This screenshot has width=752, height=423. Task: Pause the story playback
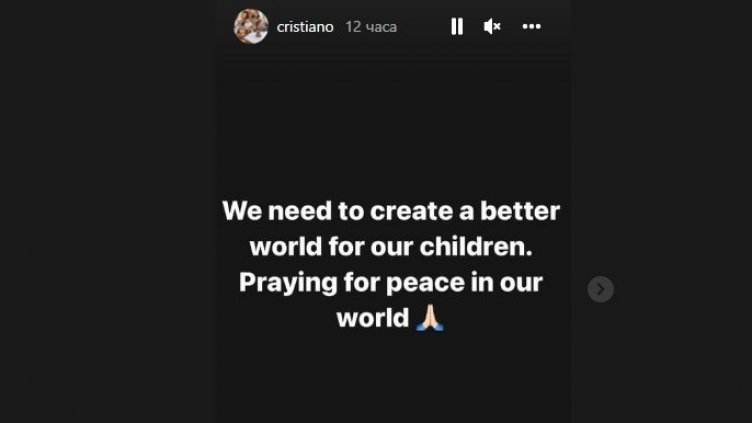tap(457, 27)
